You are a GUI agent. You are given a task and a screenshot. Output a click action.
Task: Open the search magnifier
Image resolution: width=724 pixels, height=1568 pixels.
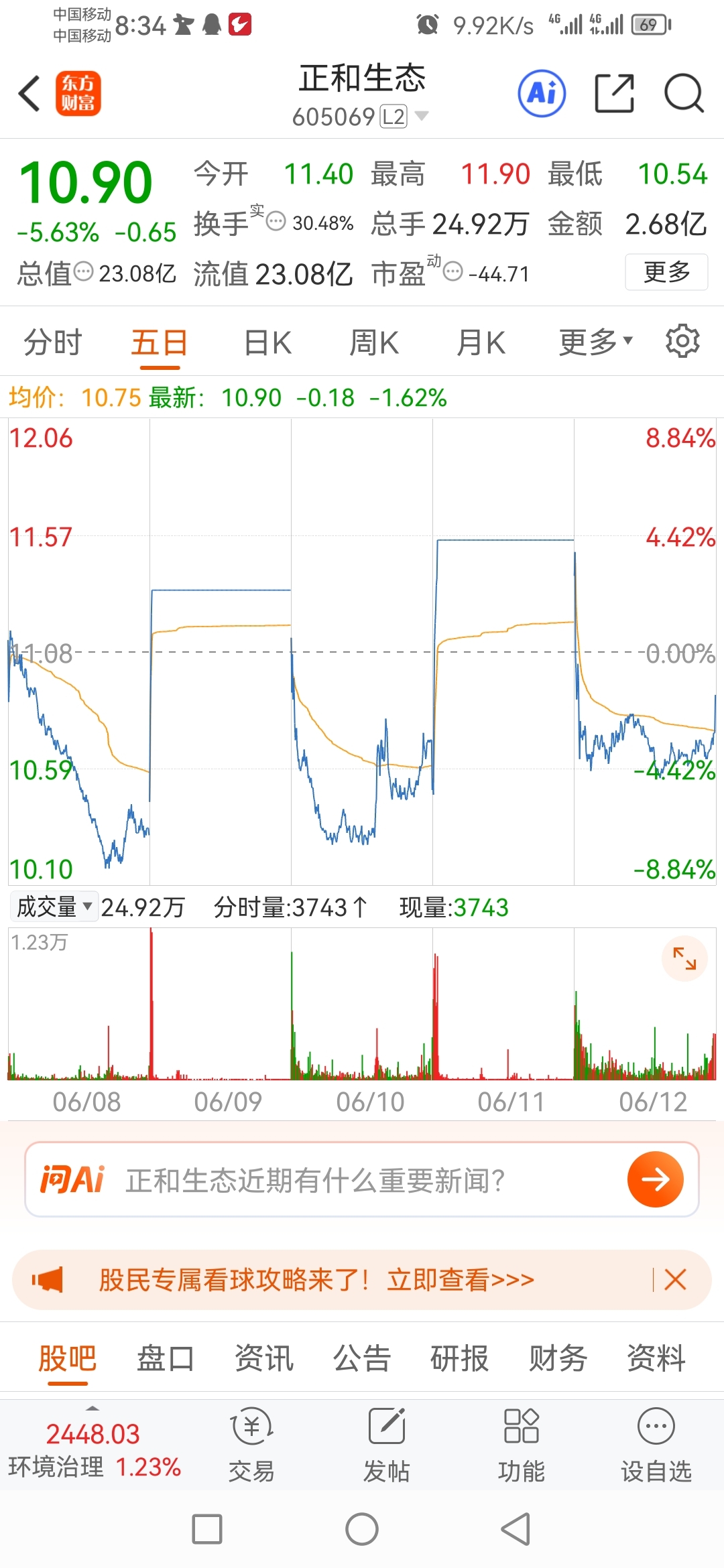(684, 93)
